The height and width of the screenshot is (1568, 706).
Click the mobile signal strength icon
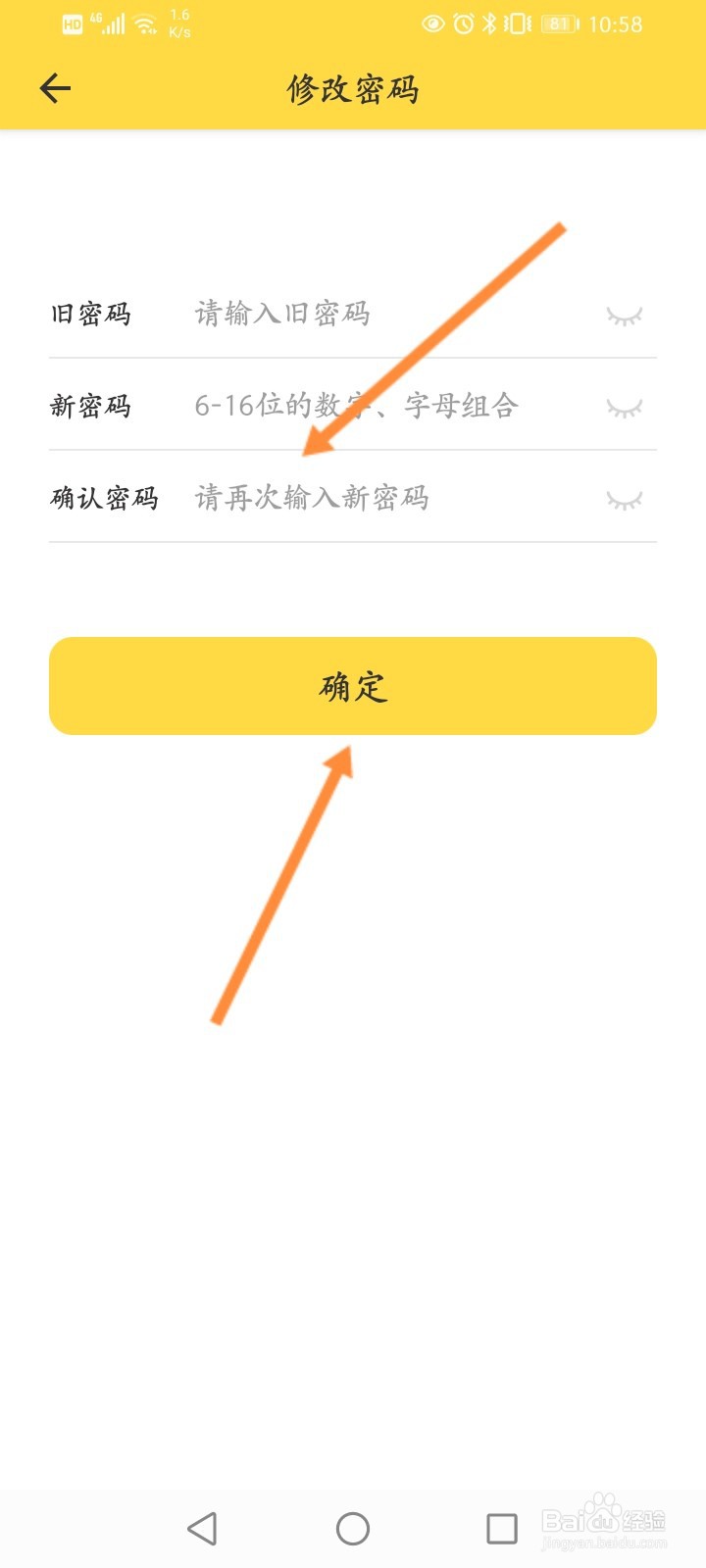[x=111, y=24]
